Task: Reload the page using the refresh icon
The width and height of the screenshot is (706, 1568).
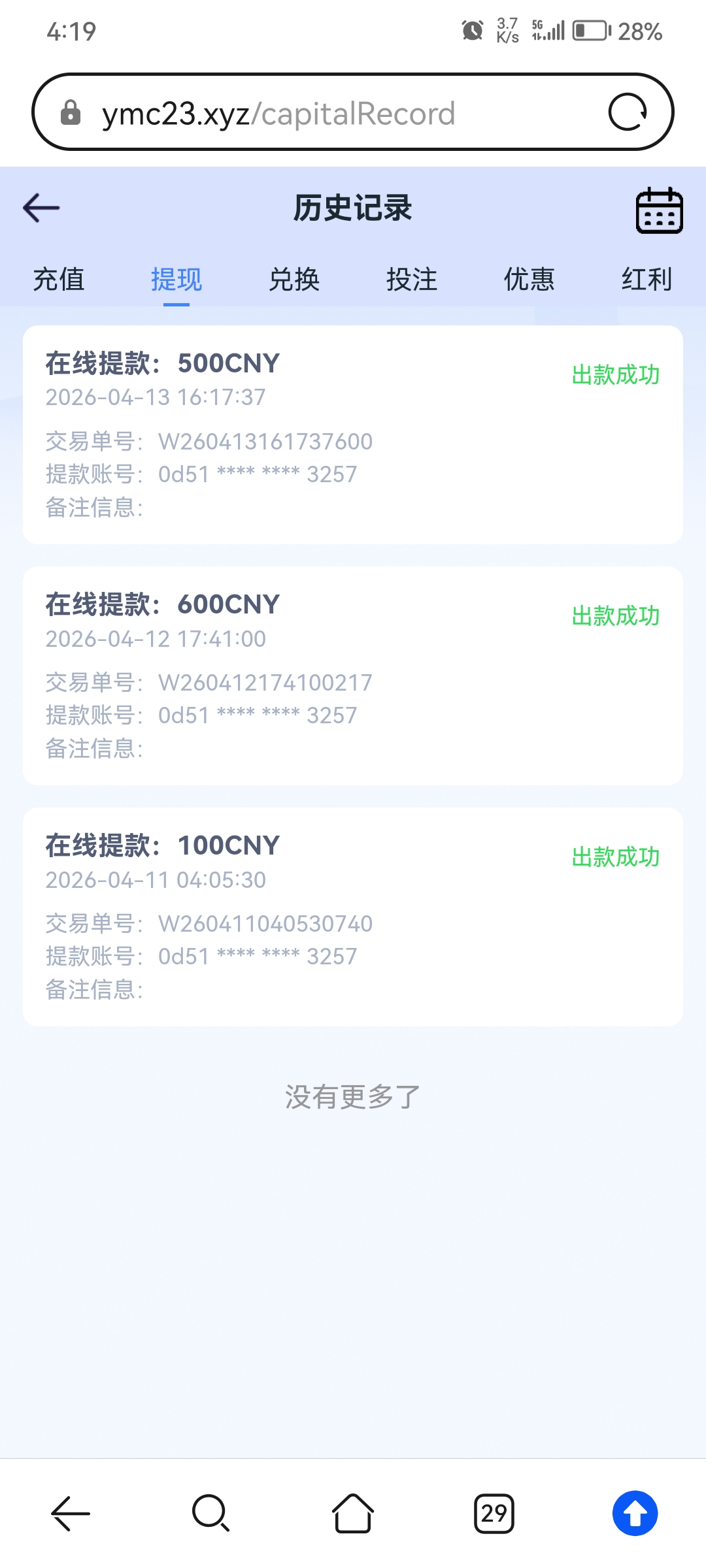Action: click(x=628, y=112)
